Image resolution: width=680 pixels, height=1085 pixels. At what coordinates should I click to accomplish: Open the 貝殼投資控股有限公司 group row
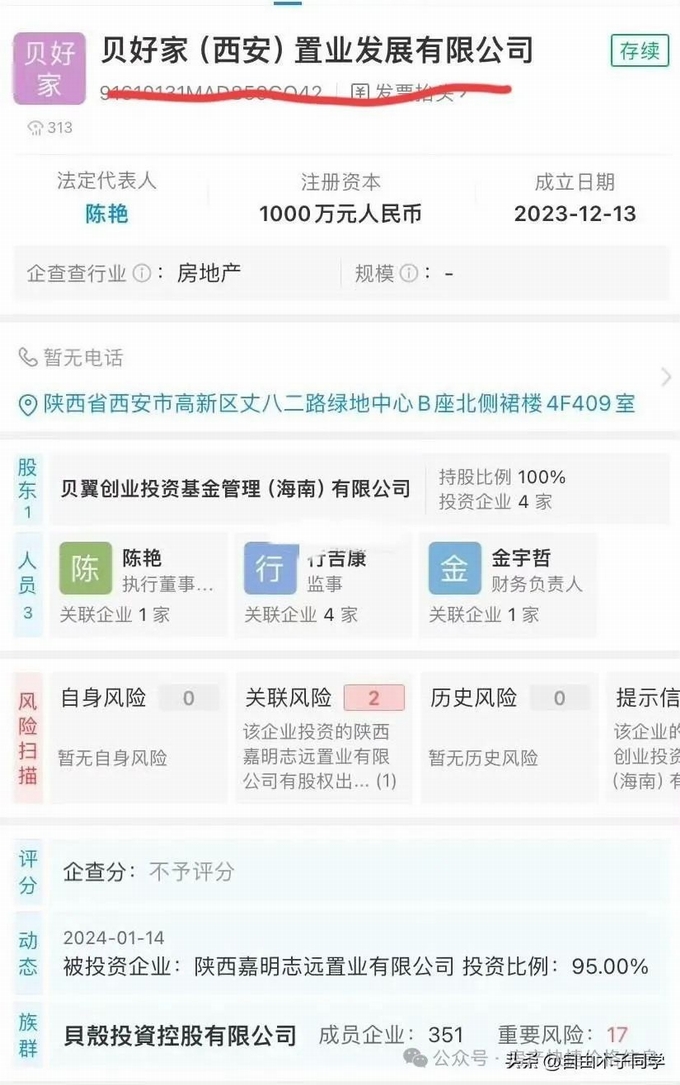[181, 1034]
